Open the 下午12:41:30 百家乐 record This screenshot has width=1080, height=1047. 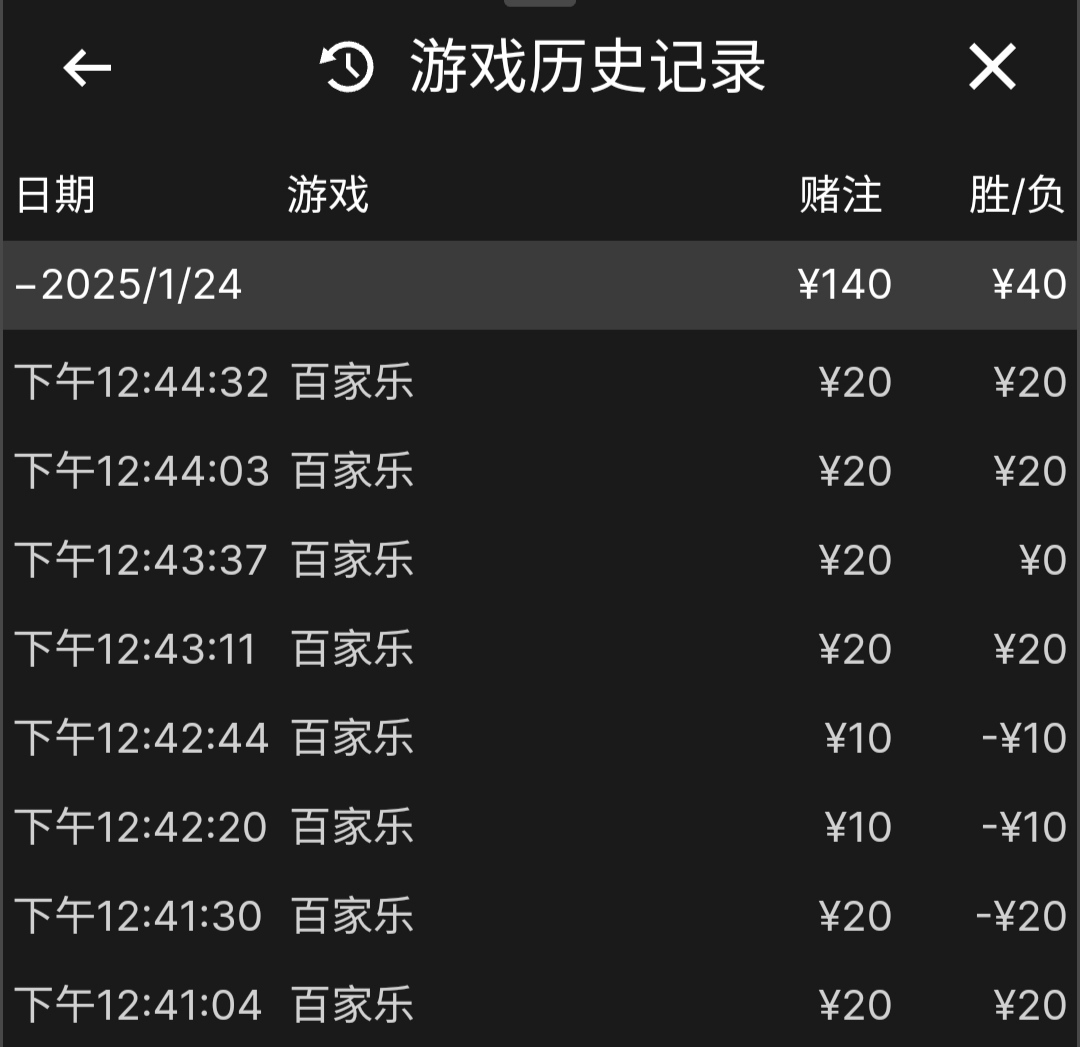540,916
